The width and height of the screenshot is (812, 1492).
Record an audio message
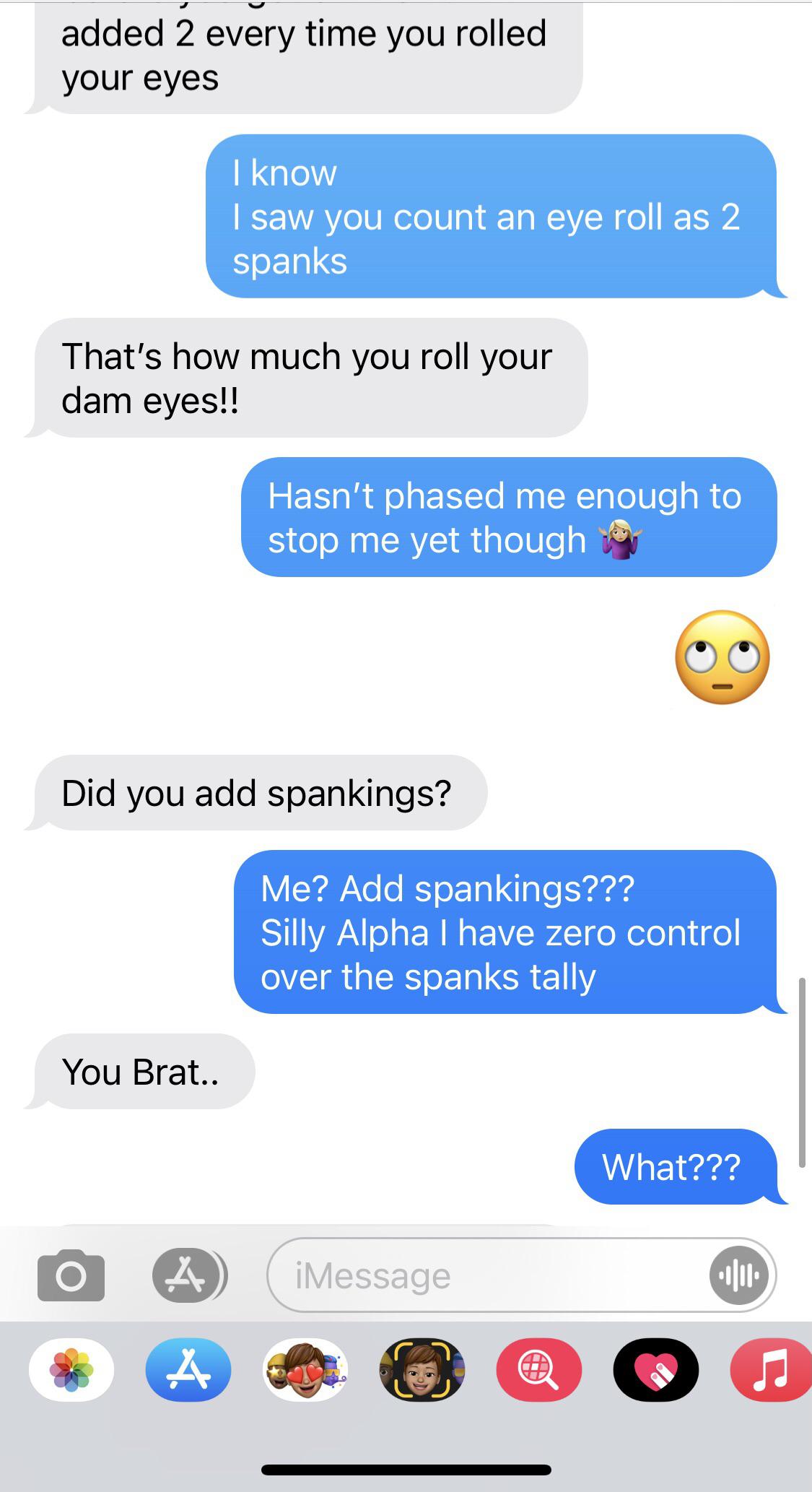(738, 1275)
